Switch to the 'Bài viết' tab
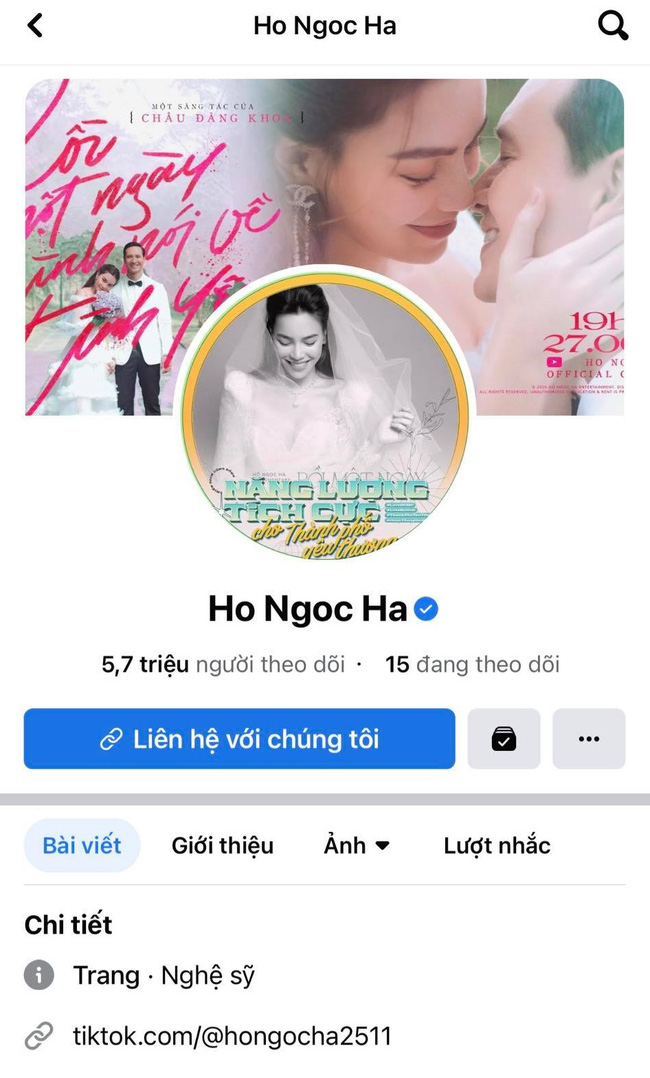 click(x=82, y=845)
